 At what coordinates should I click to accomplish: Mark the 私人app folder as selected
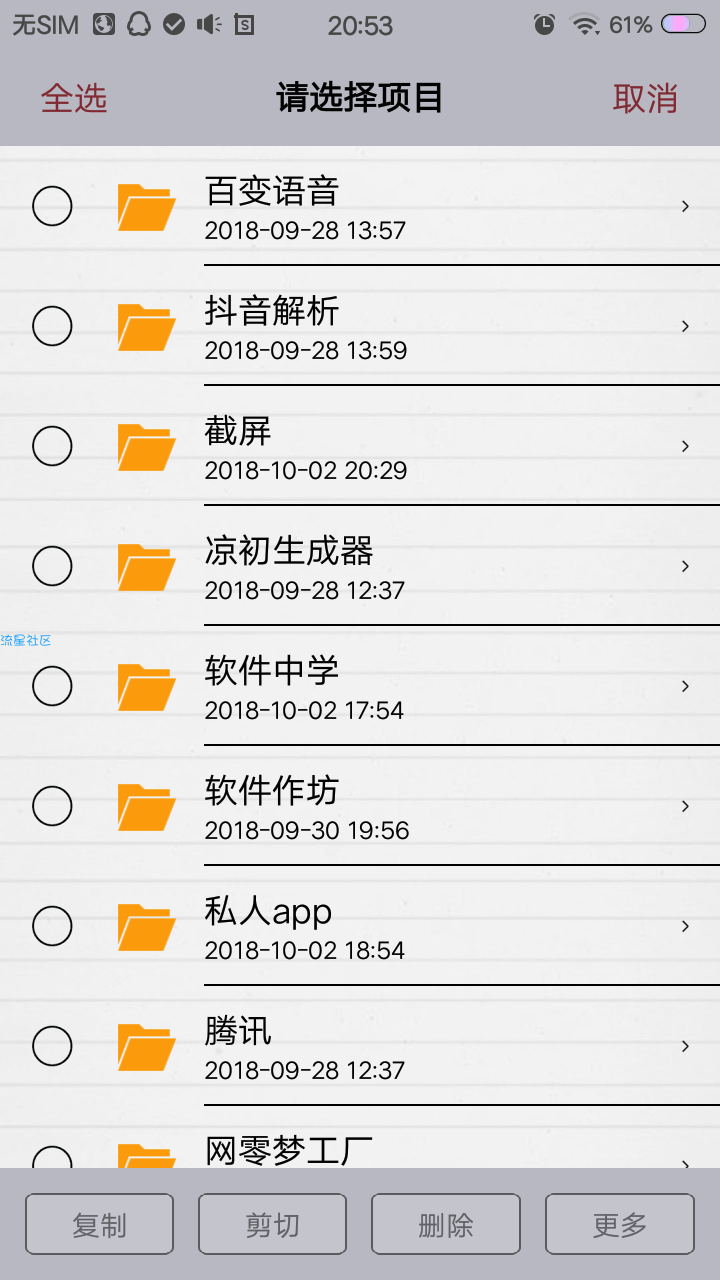(x=52, y=926)
